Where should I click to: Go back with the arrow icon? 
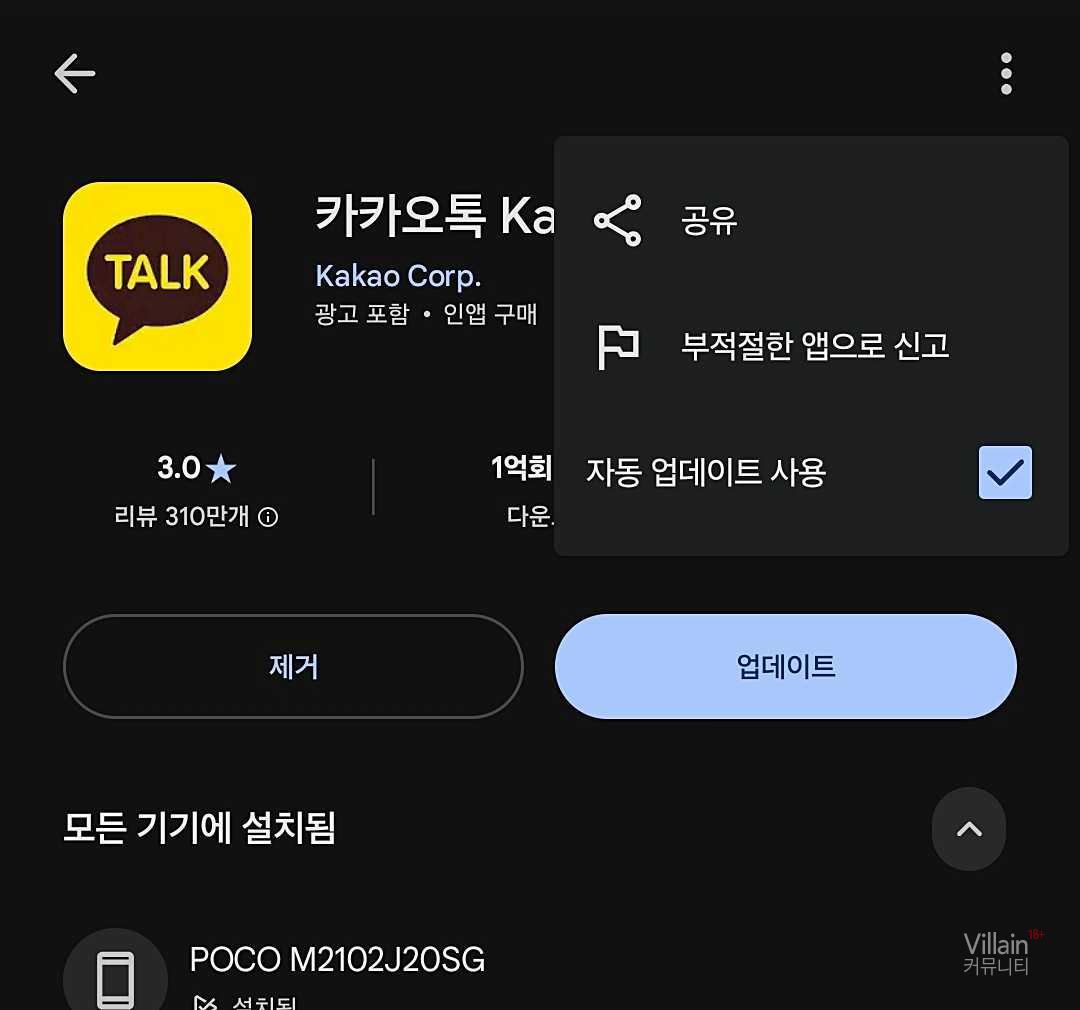click(x=75, y=74)
